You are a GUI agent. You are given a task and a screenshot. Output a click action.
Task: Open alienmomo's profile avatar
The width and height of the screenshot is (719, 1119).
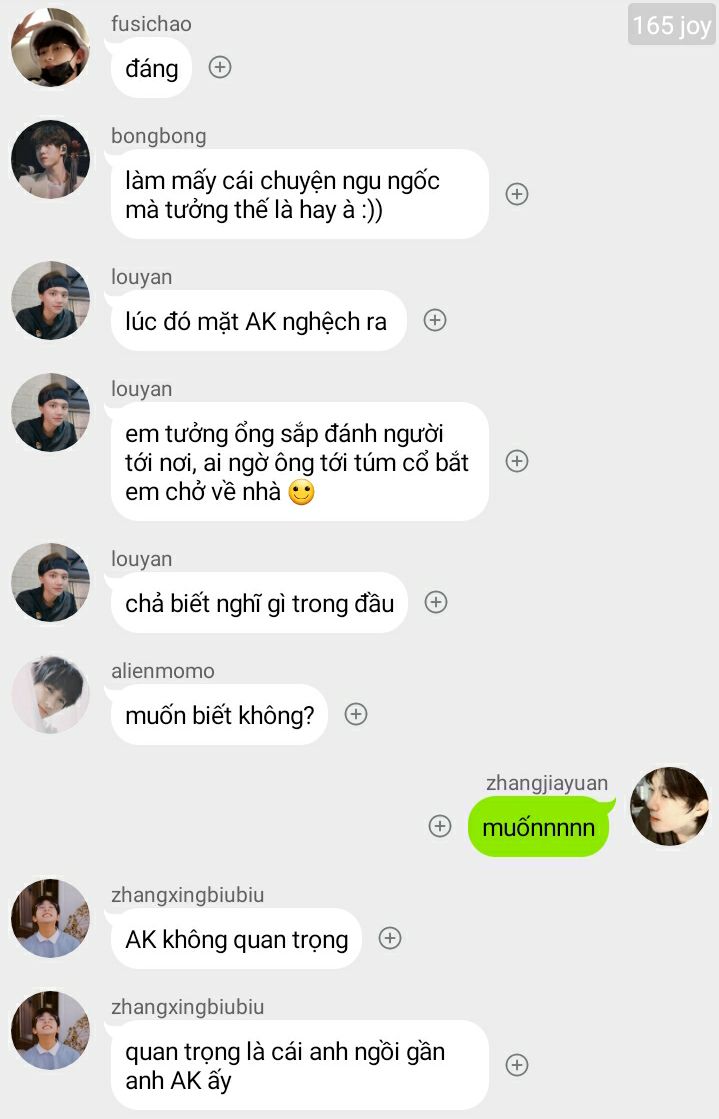[50, 695]
